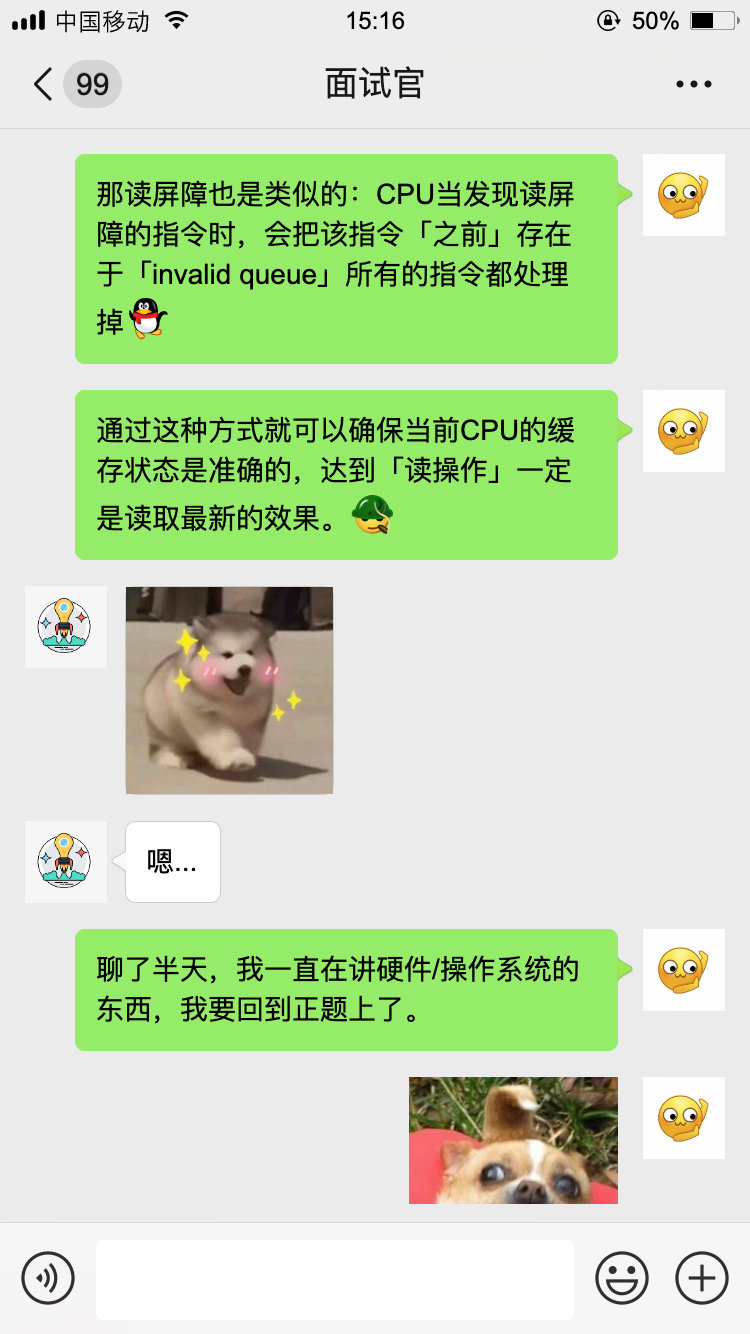
Task: Tap the message text field
Action: tap(335, 1279)
